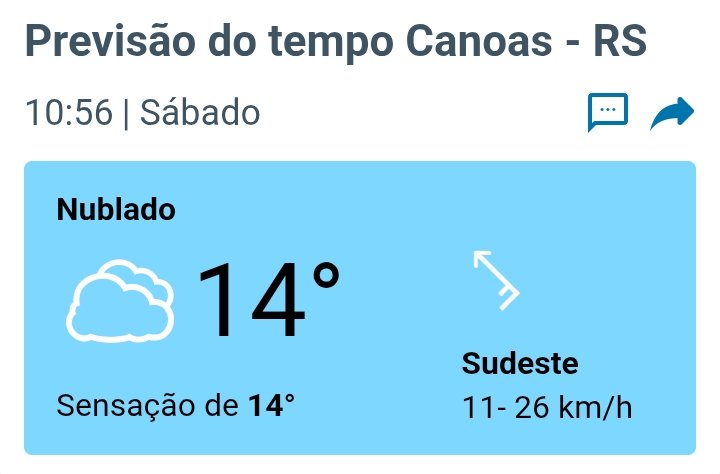The width and height of the screenshot is (720, 474).
Task: Open the Nublado 14° current weather card
Action: [x=359, y=308]
